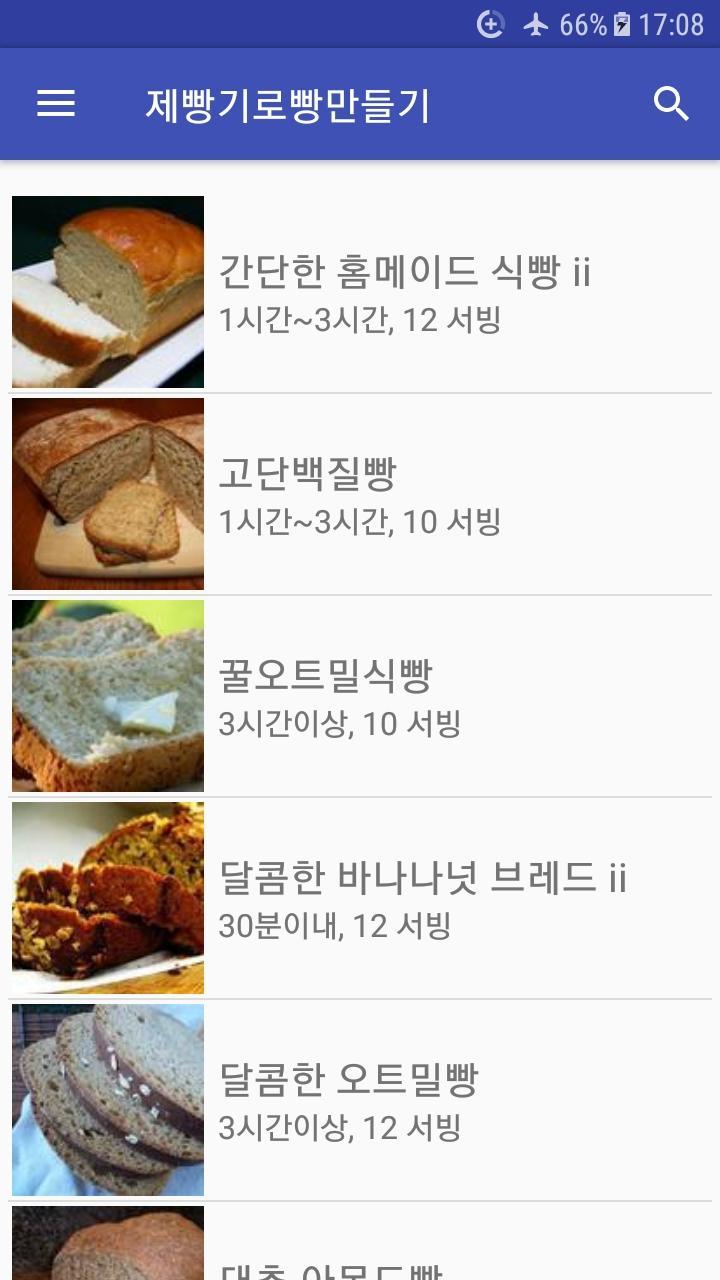
Task: Open the 간단한 홈메이드 식빵 ii recipe
Action: point(360,292)
